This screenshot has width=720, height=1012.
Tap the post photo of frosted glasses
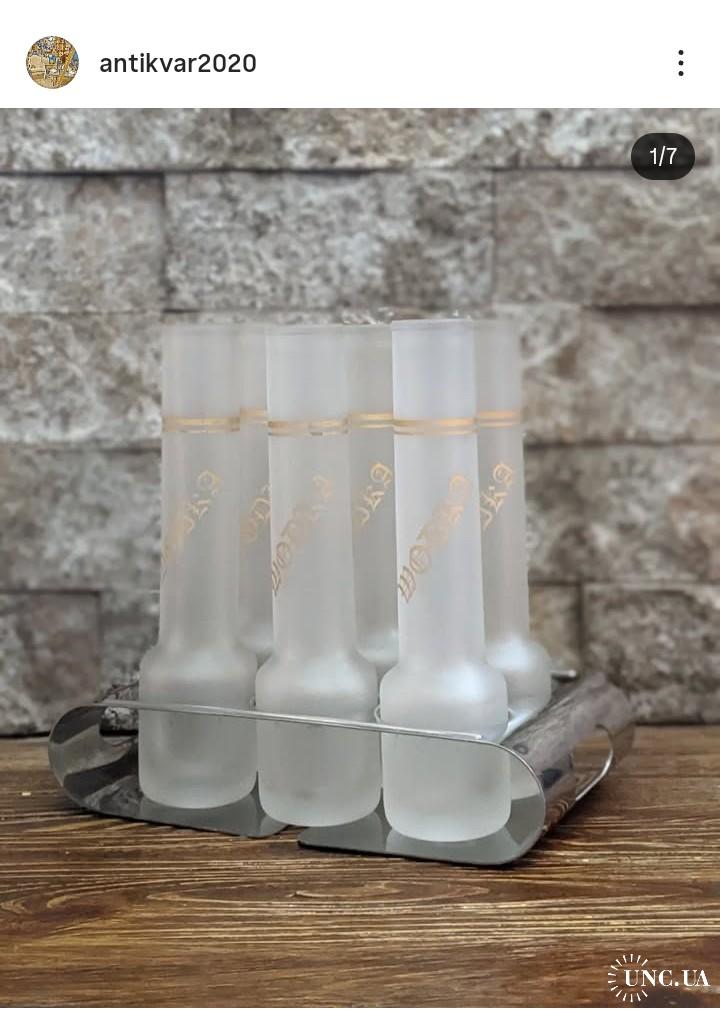(360, 560)
